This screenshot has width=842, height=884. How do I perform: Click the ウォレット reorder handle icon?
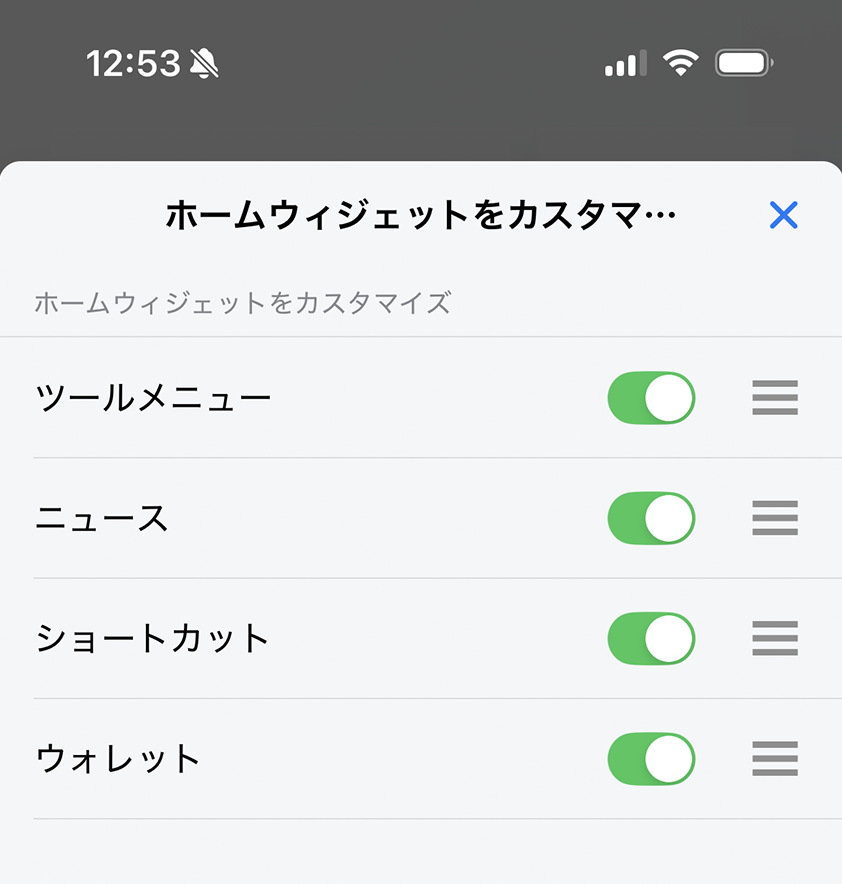pyautogui.click(x=775, y=758)
